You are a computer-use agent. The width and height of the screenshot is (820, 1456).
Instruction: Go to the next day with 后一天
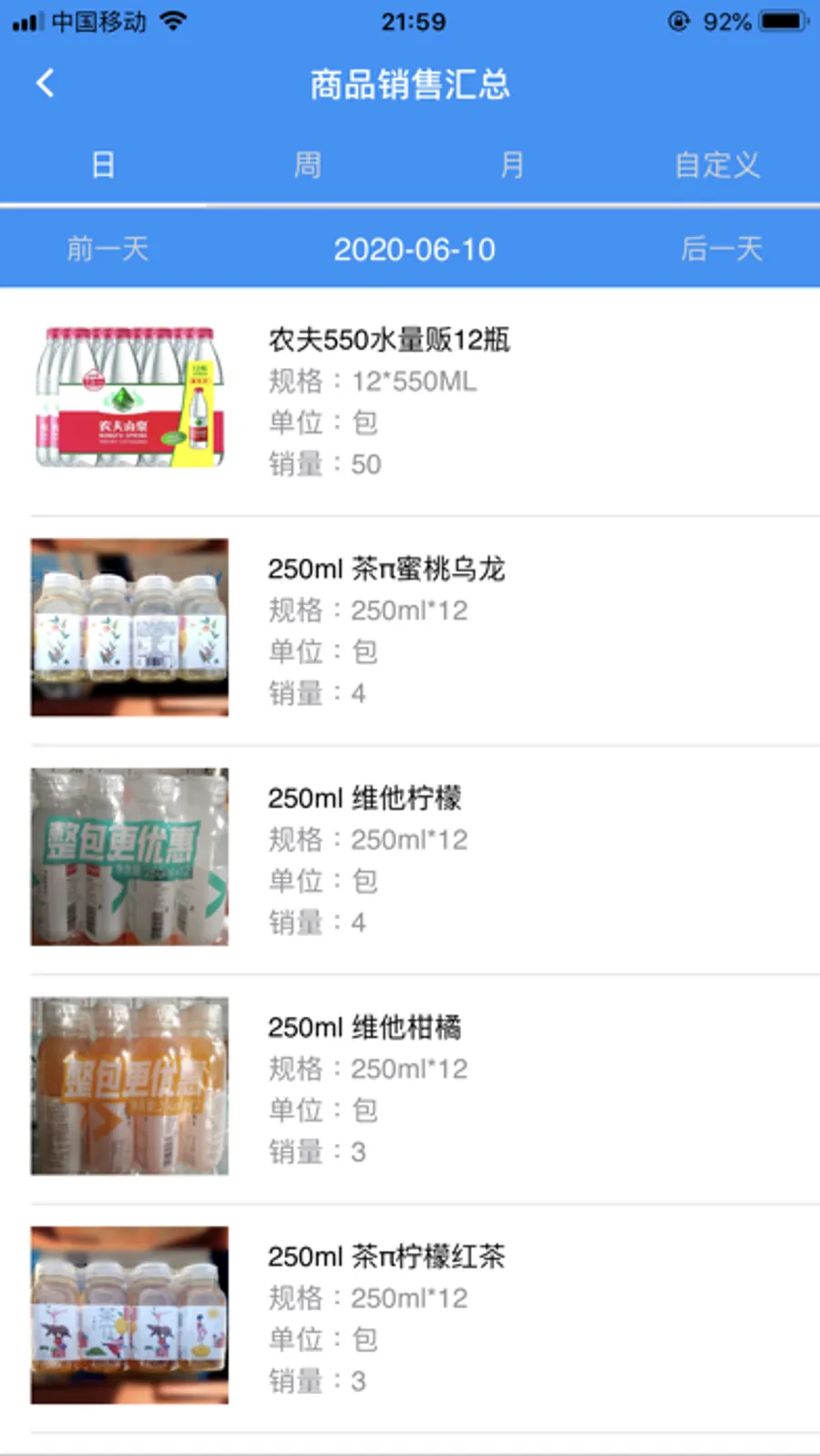point(721,249)
